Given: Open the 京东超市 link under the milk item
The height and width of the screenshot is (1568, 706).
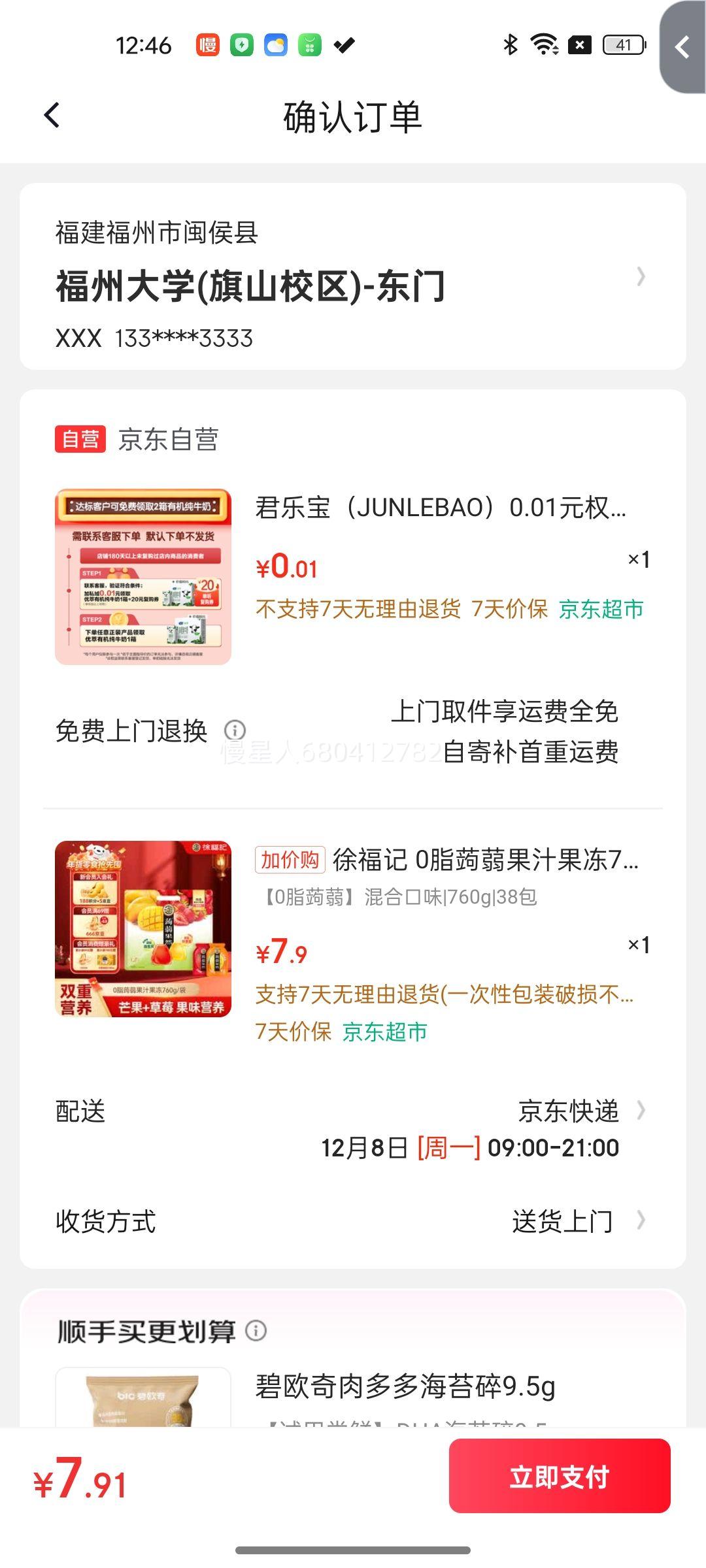Looking at the screenshot, I should pyautogui.click(x=600, y=609).
